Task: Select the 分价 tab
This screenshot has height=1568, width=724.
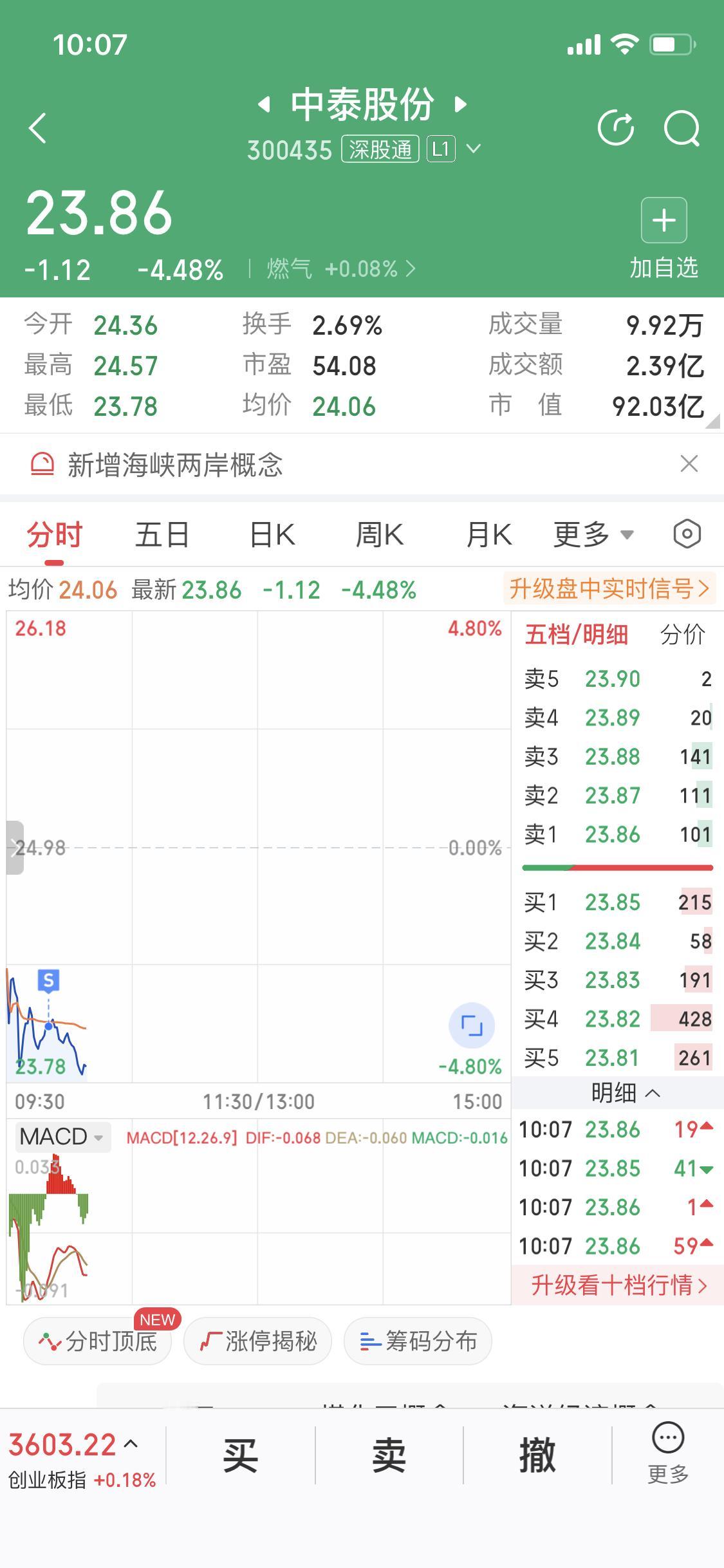Action: point(685,635)
